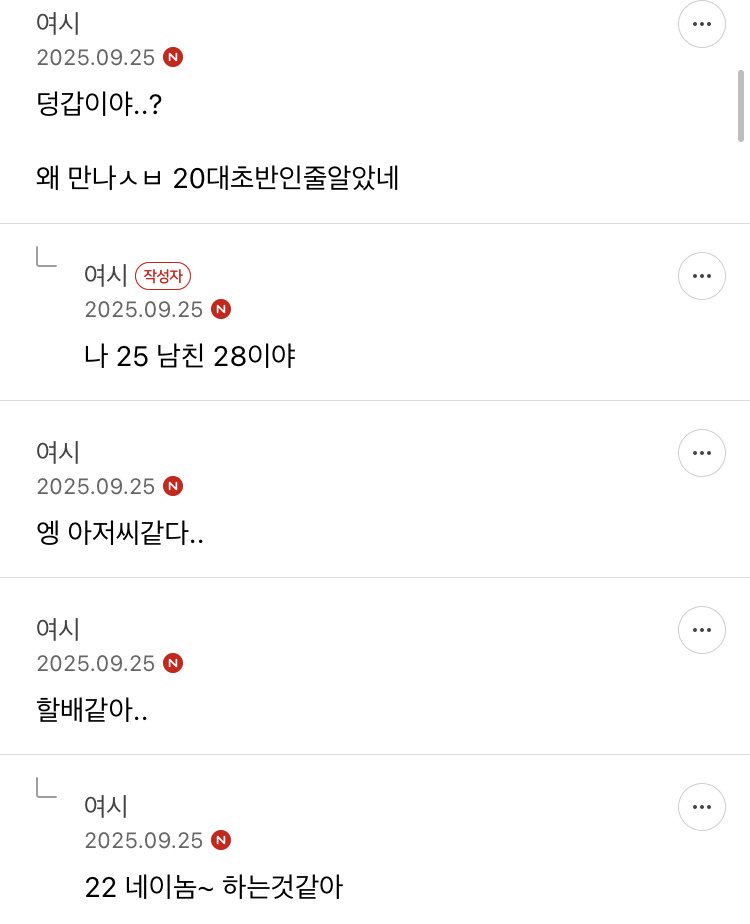Click the N badge on the bottom comment
750x924 pixels.
(220, 841)
